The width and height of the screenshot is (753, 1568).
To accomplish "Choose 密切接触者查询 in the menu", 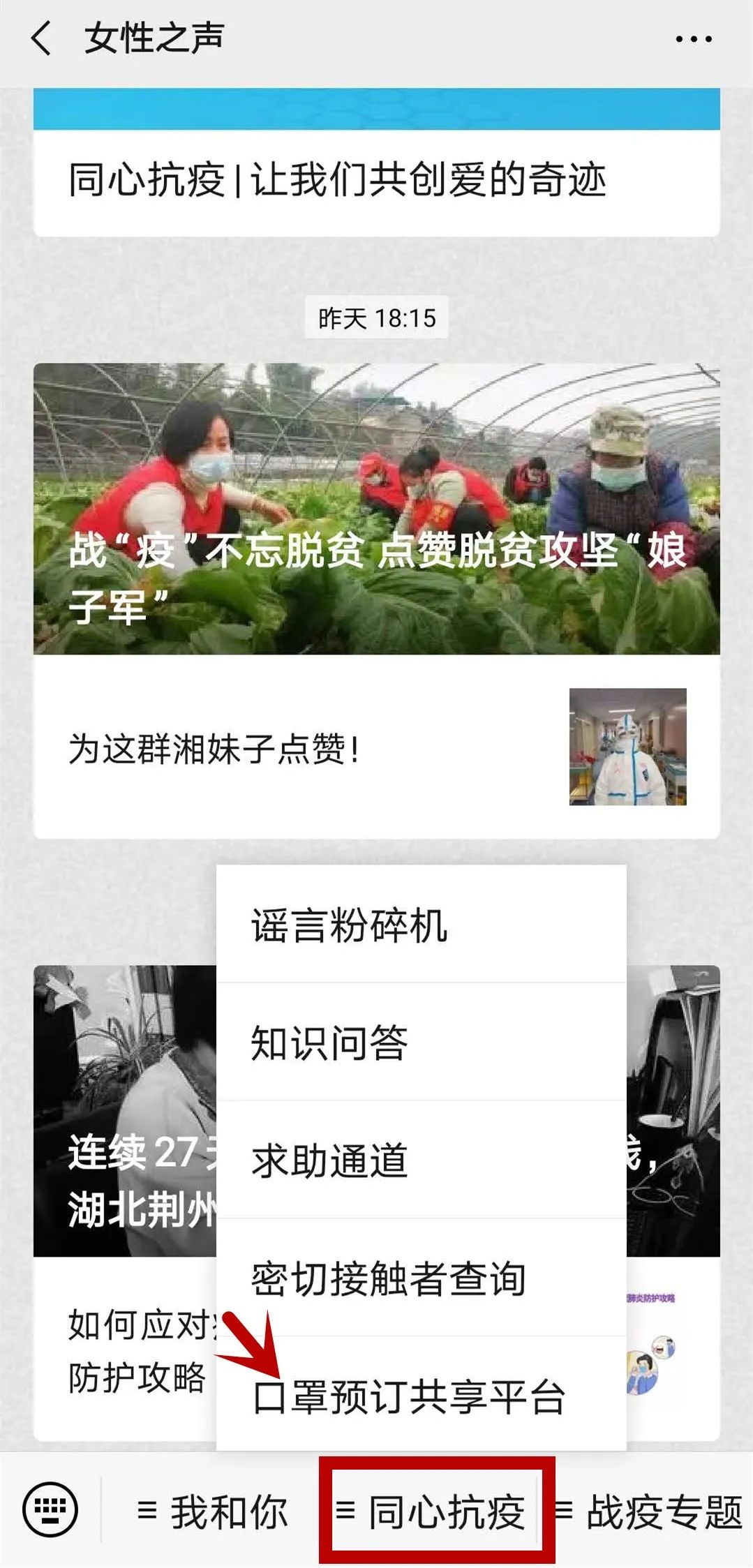I will (x=421, y=1278).
